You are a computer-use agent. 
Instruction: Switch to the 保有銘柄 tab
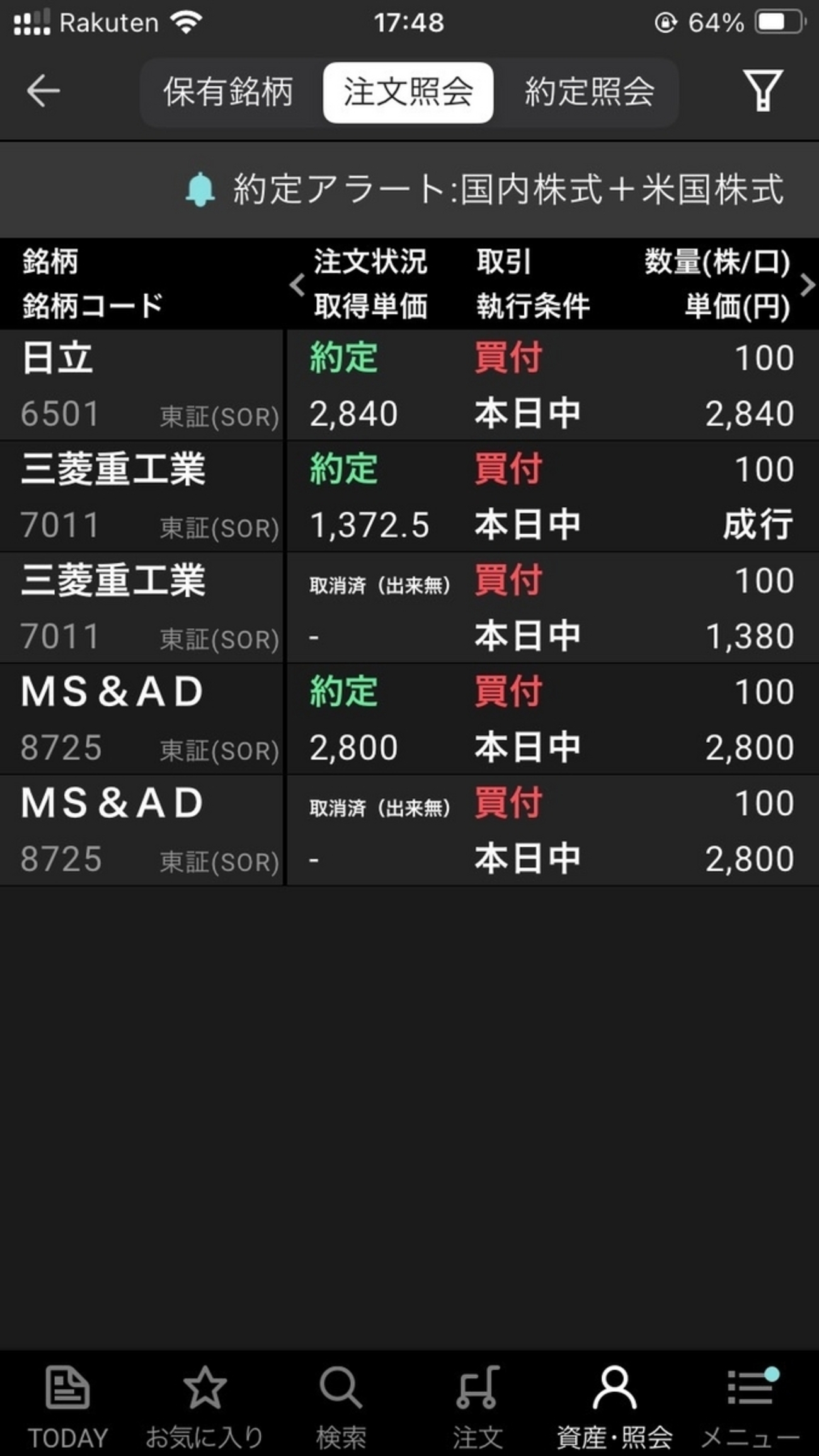tap(228, 92)
